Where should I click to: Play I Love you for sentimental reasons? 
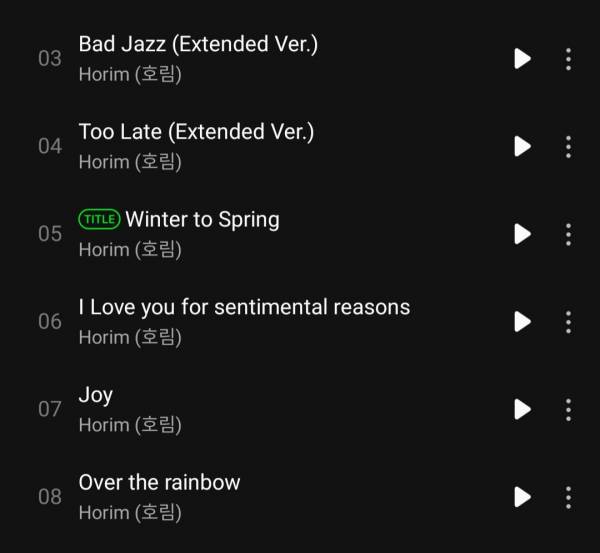tap(522, 321)
